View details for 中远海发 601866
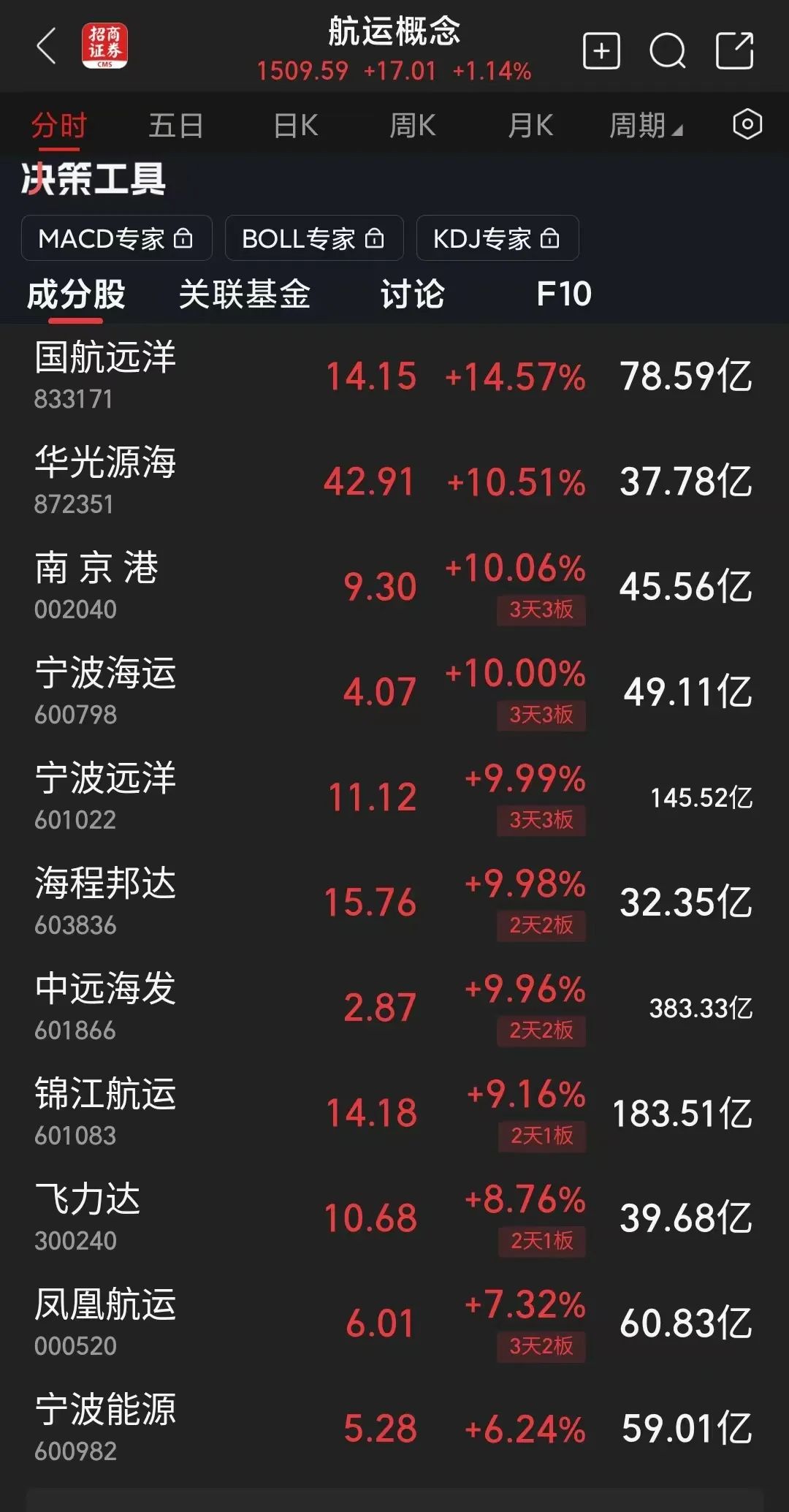789x1512 pixels. pos(106,1007)
